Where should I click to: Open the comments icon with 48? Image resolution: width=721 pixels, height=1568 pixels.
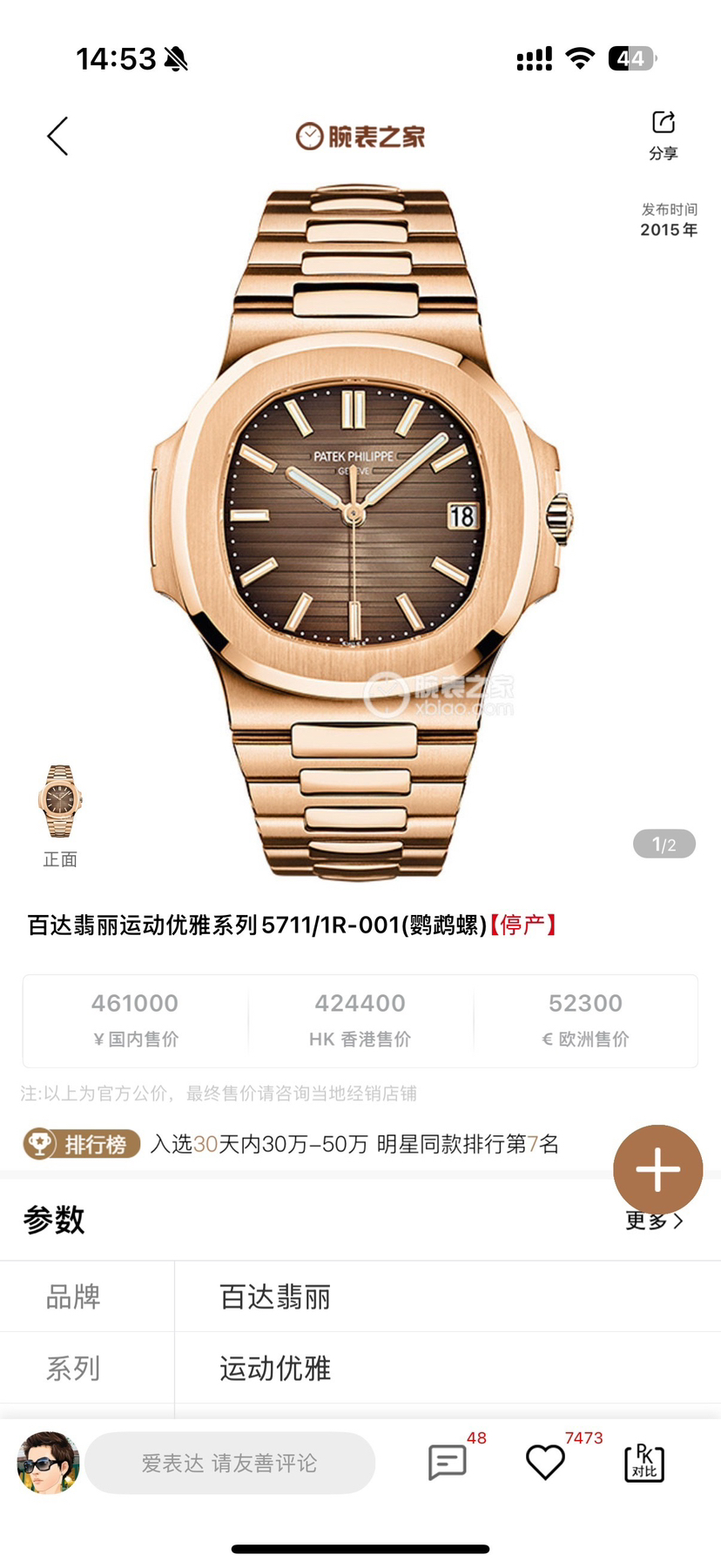(x=448, y=1462)
